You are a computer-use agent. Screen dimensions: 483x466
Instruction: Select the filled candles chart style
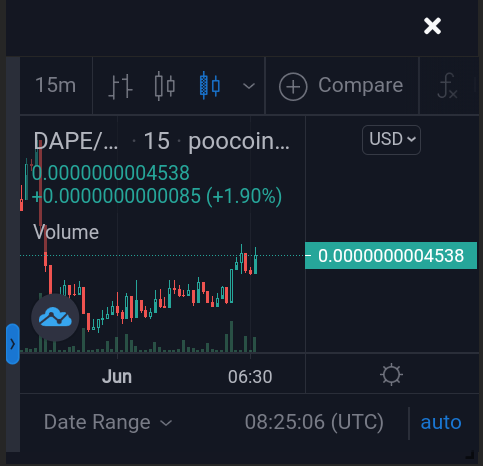pyautogui.click(x=210, y=86)
